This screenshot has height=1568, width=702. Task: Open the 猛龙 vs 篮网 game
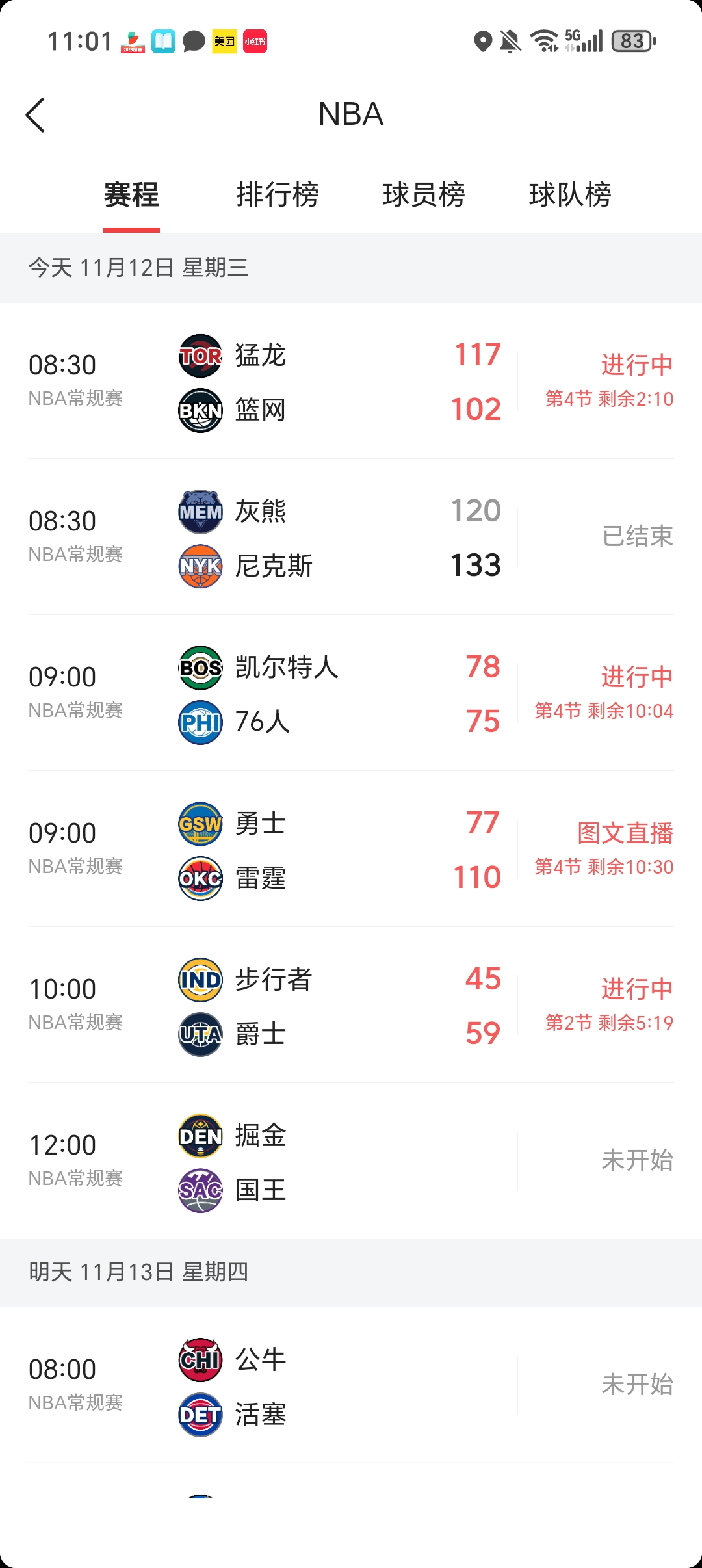coord(351,382)
